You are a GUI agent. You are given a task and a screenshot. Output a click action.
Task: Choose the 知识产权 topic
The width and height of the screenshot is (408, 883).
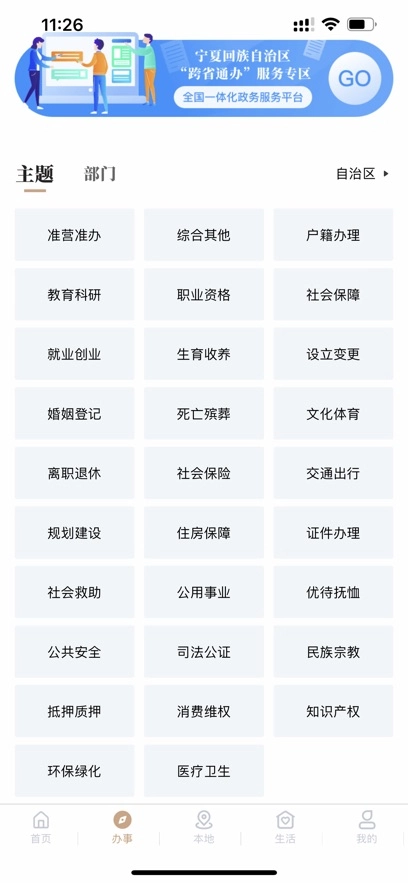click(x=333, y=712)
